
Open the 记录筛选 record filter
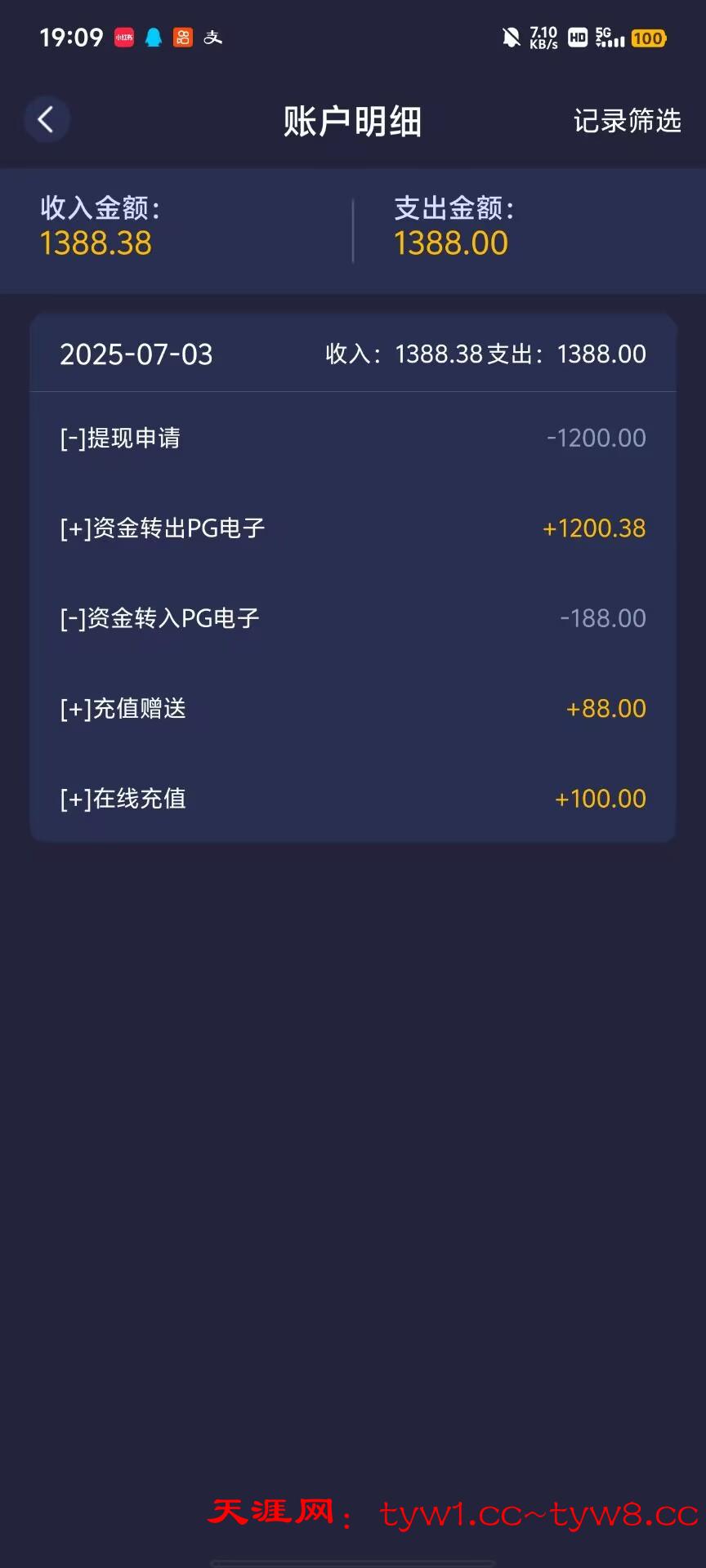point(627,121)
